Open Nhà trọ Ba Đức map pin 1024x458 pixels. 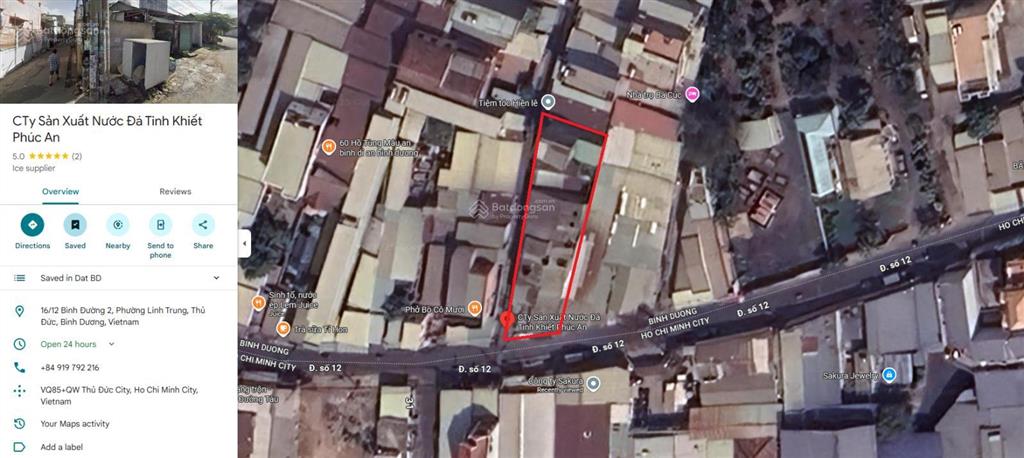click(x=692, y=94)
